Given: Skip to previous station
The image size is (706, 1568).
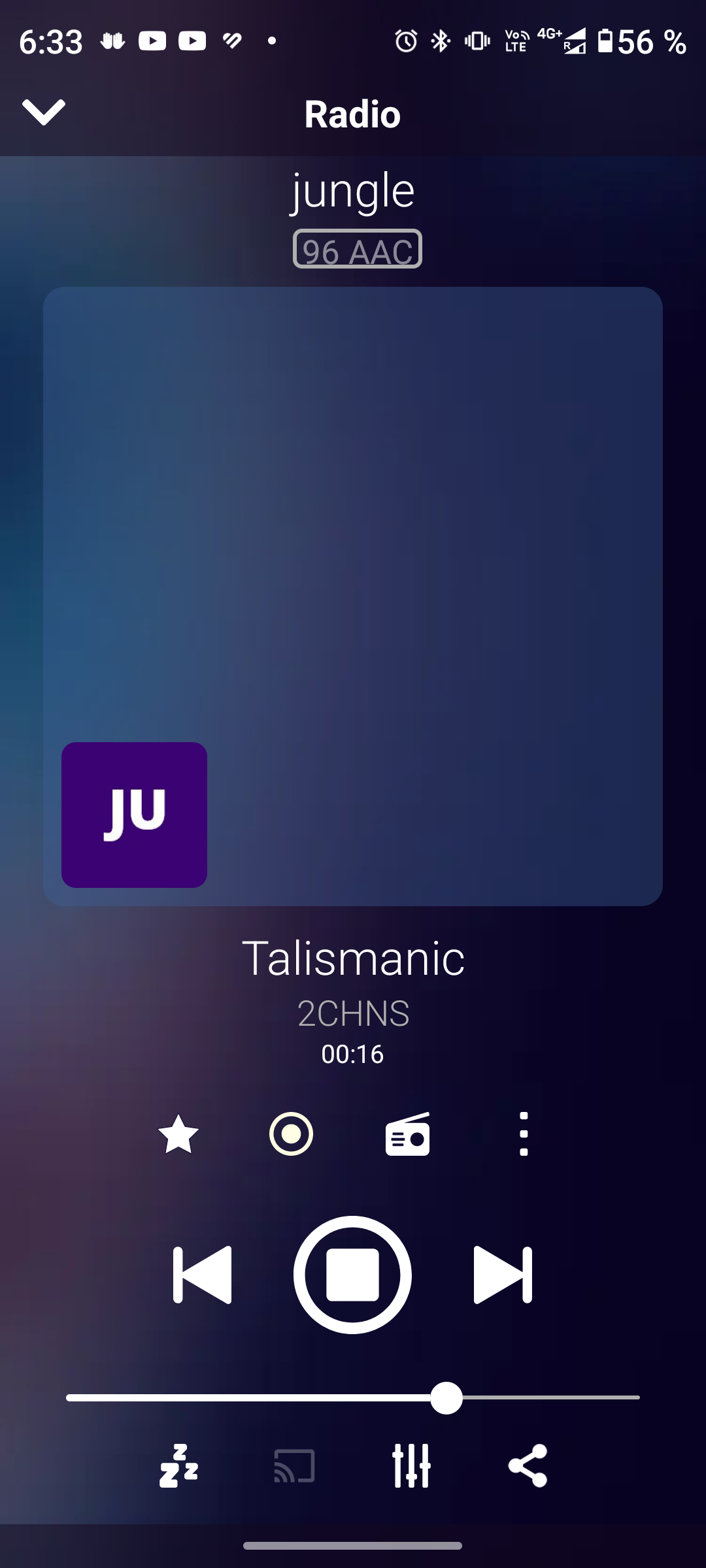Looking at the screenshot, I should 202,1275.
